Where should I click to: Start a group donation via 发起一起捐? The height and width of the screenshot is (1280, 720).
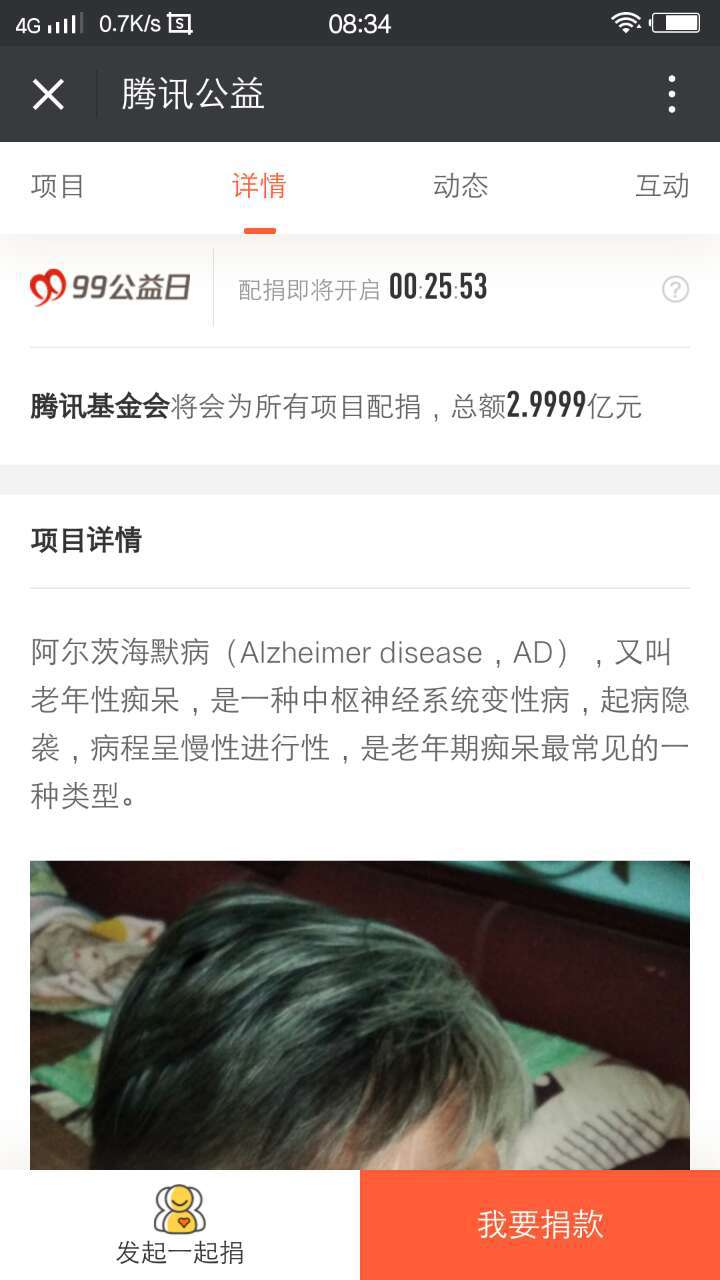tap(180, 1225)
